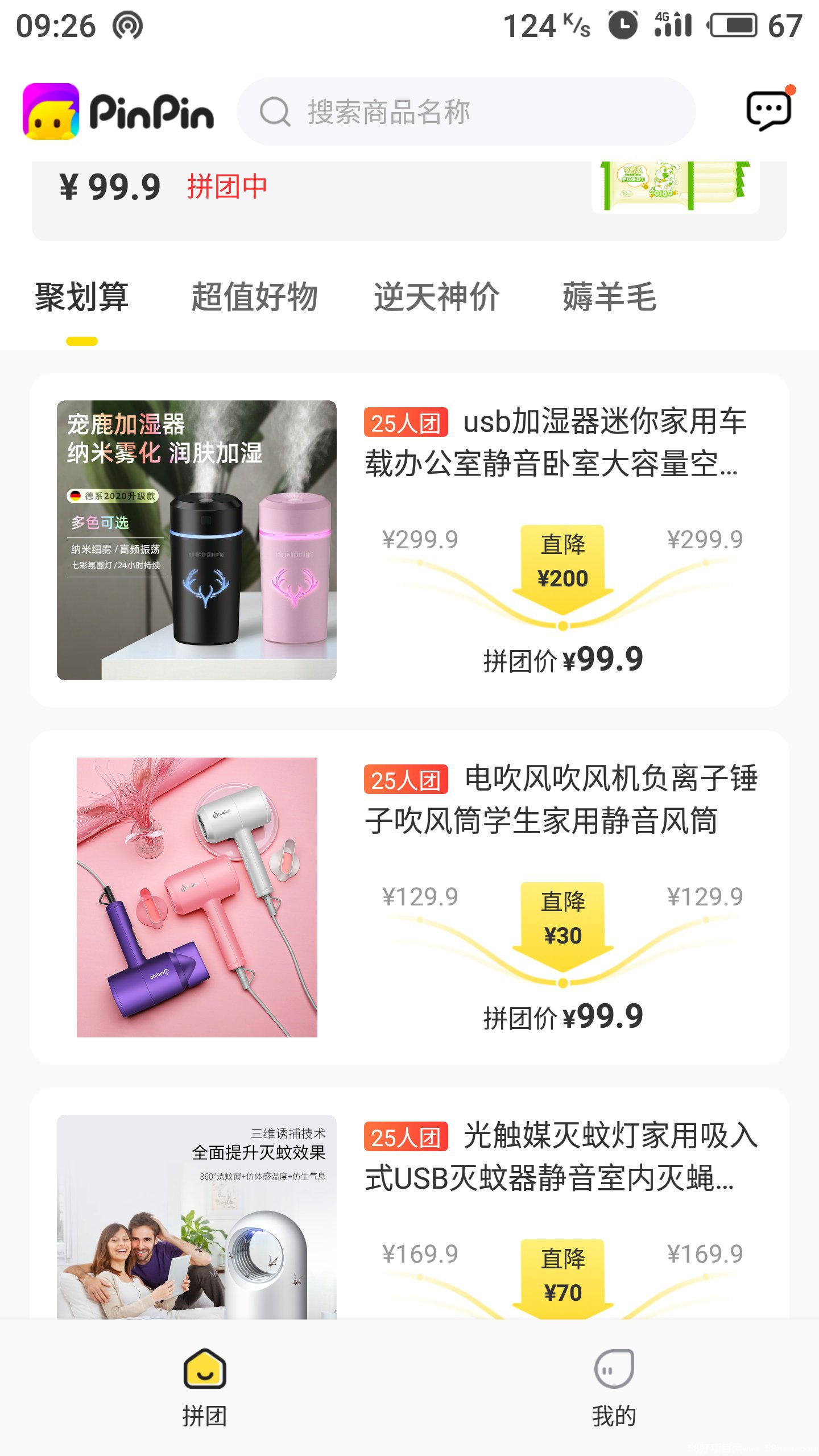Go to the 我的 bottom tab

(x=614, y=1388)
